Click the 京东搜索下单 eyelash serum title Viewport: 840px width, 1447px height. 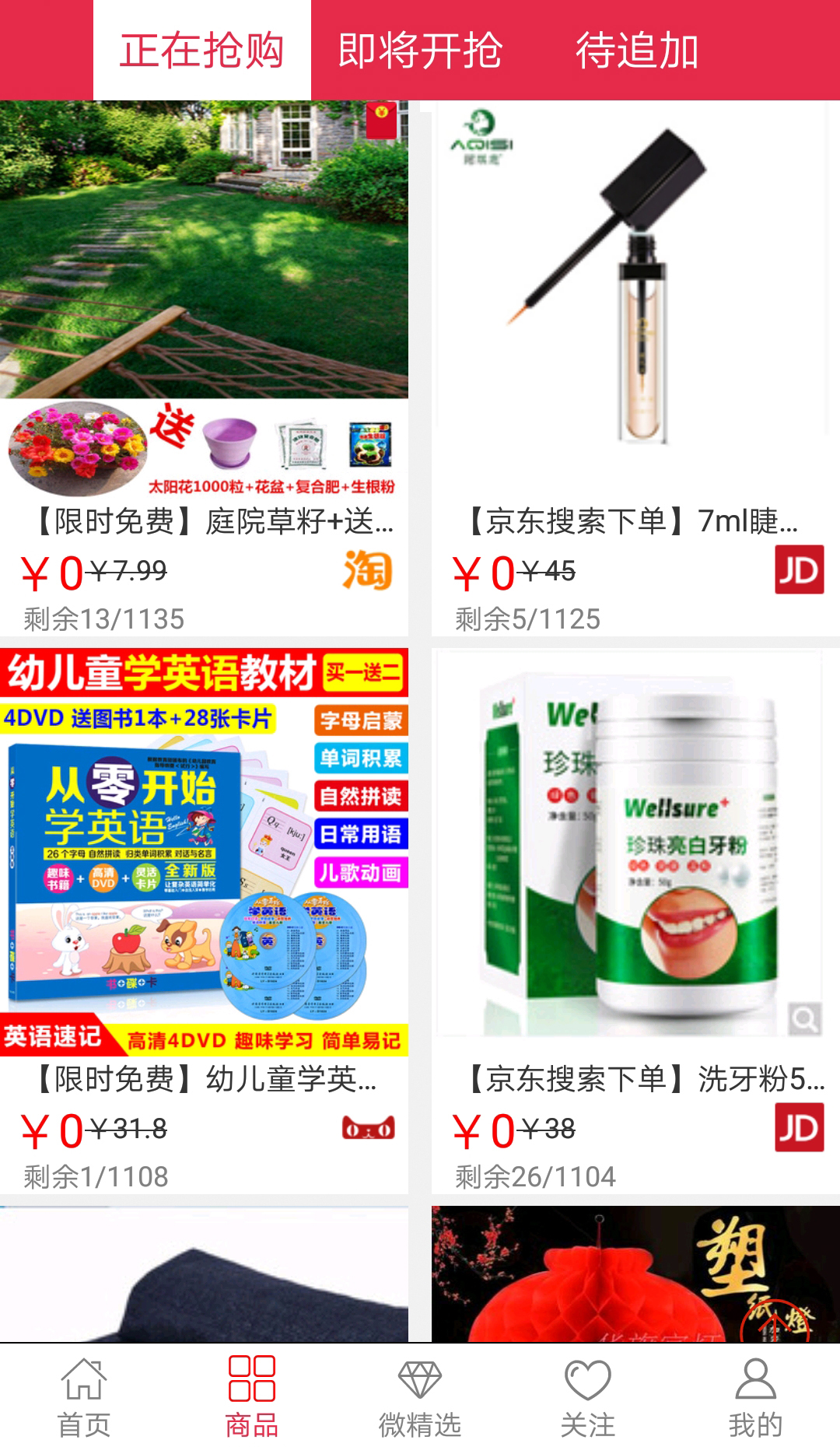pos(630,524)
